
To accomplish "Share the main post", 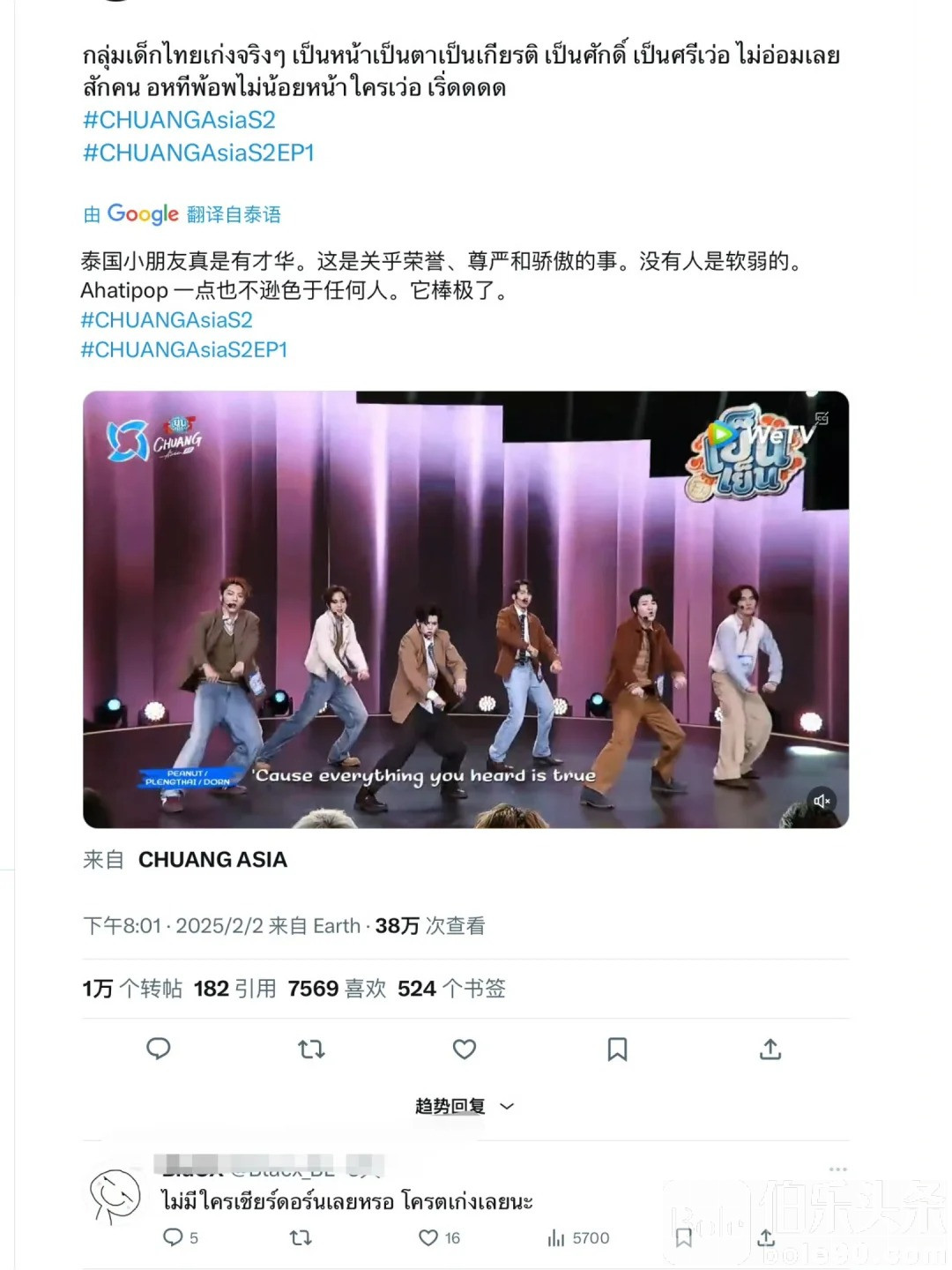I will pyautogui.click(x=770, y=1049).
